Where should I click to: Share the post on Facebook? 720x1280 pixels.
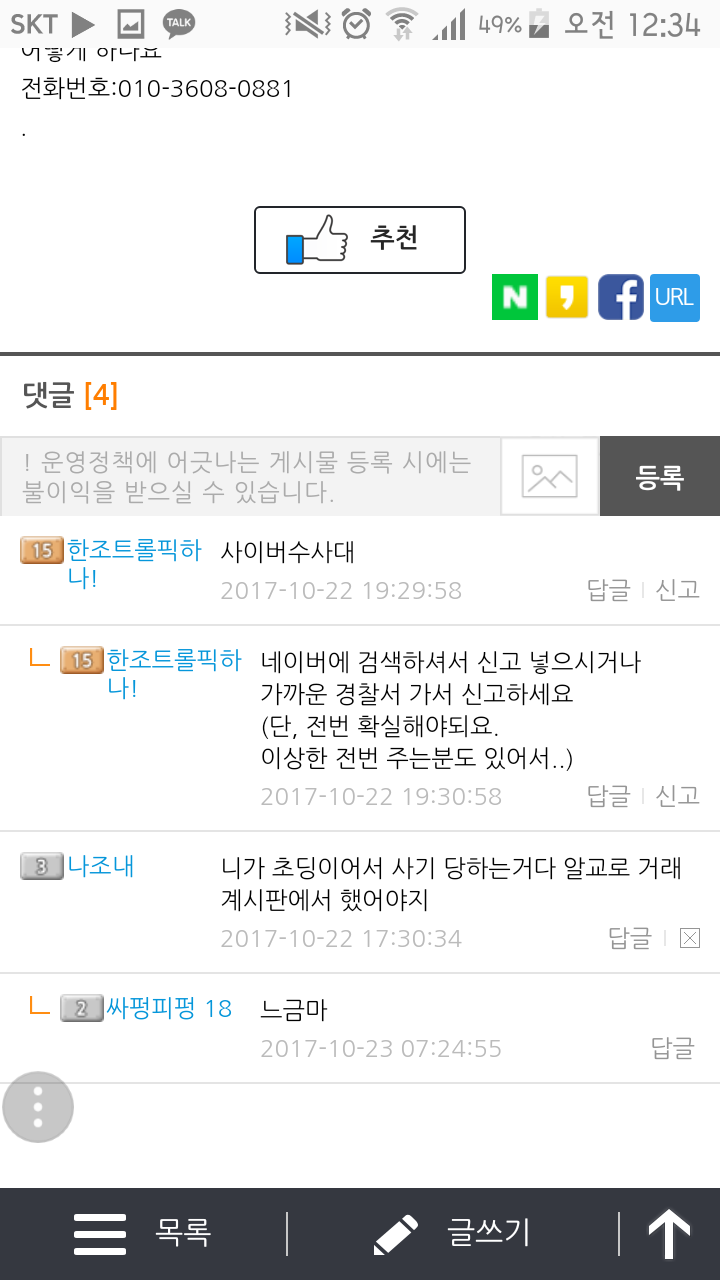[620, 297]
